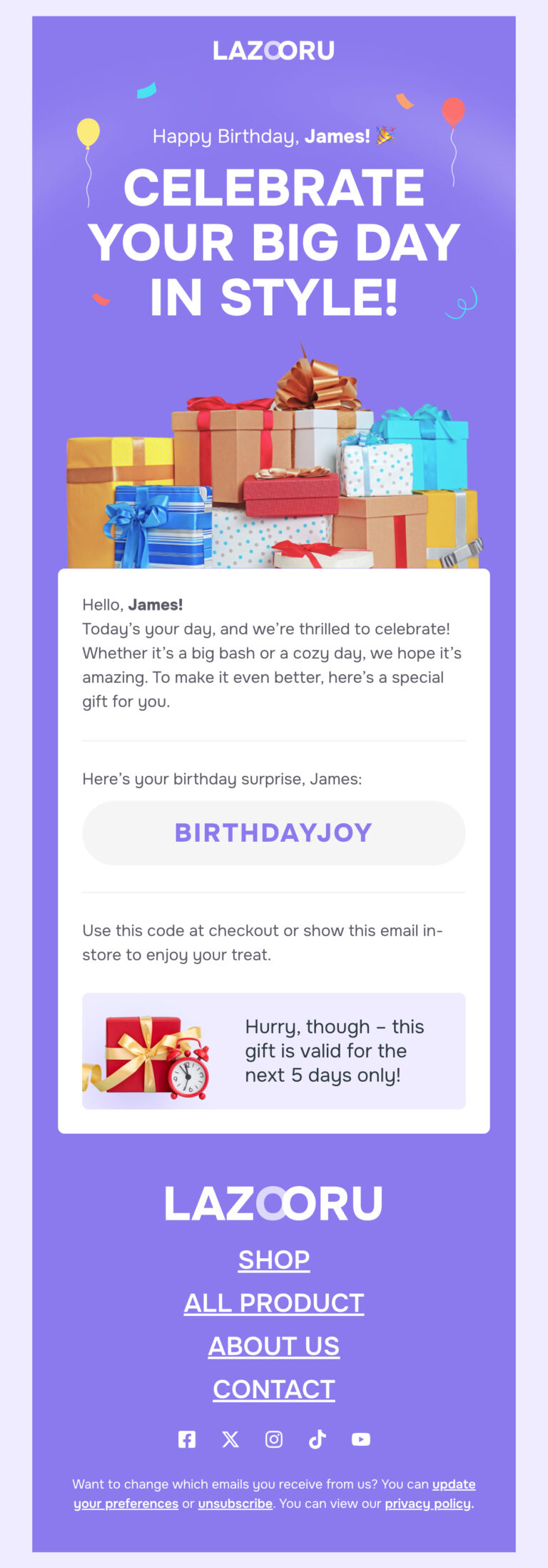
Task: Visit the Facebook page icon
Action: pos(187,1439)
